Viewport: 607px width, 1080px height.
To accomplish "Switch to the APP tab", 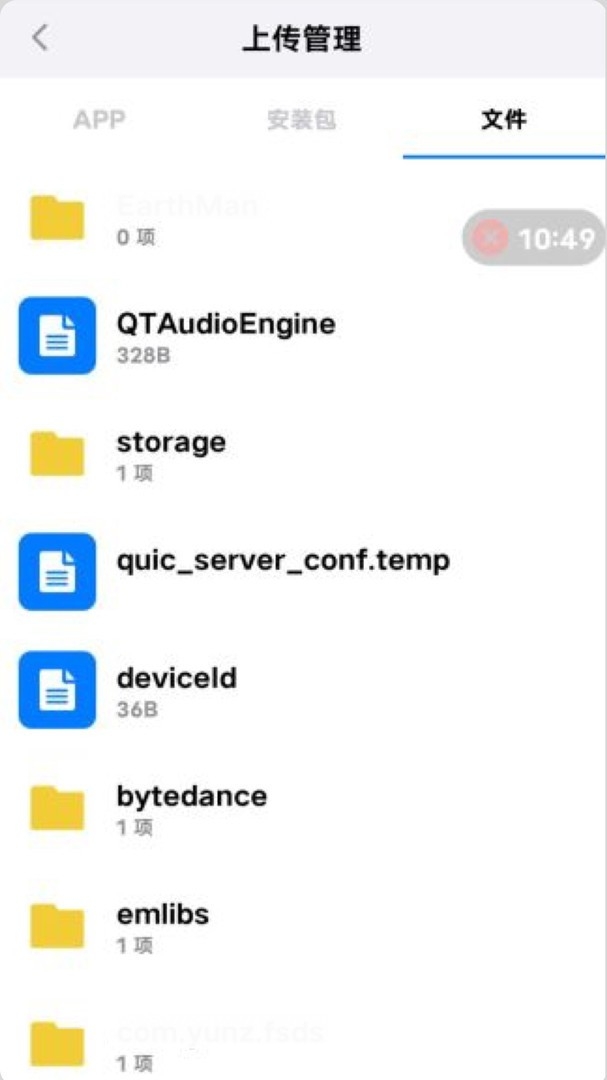I will click(100, 120).
